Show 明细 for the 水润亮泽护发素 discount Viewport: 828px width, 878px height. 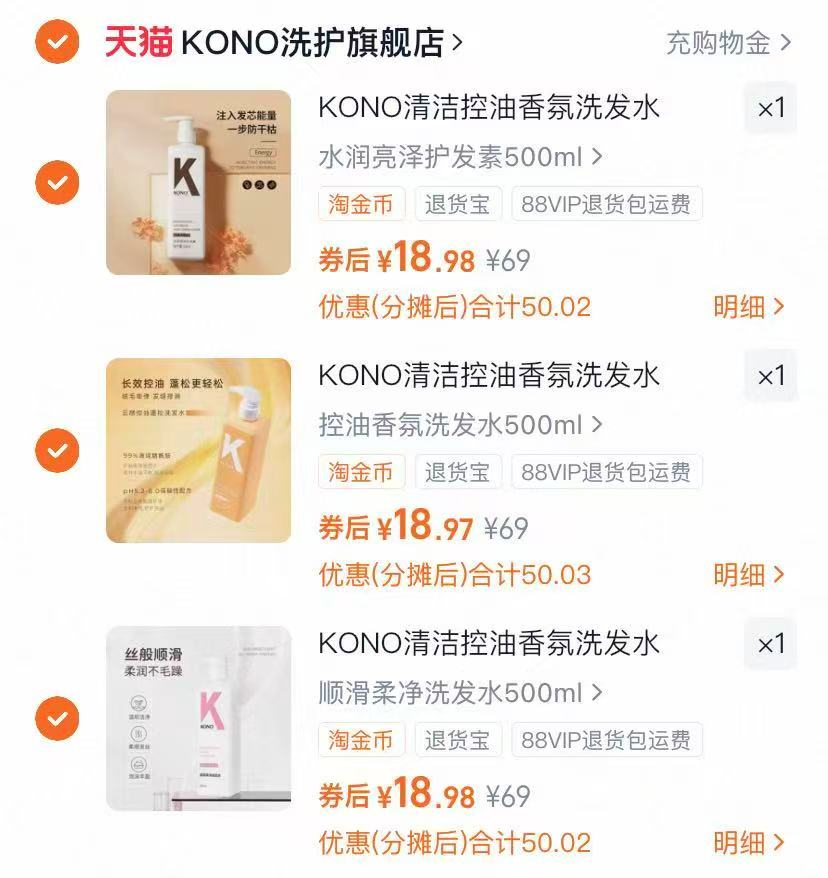coord(748,307)
